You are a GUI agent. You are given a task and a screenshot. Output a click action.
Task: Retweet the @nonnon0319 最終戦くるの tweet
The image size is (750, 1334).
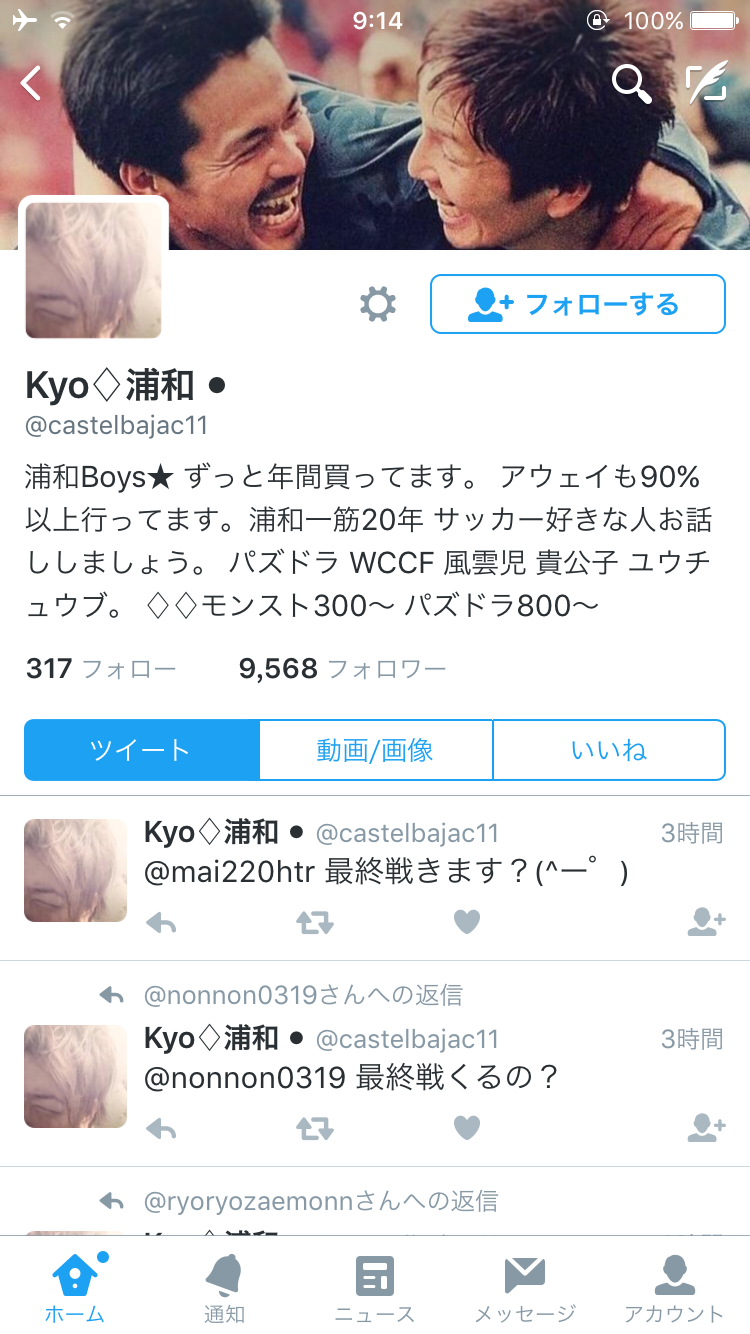tap(315, 1129)
